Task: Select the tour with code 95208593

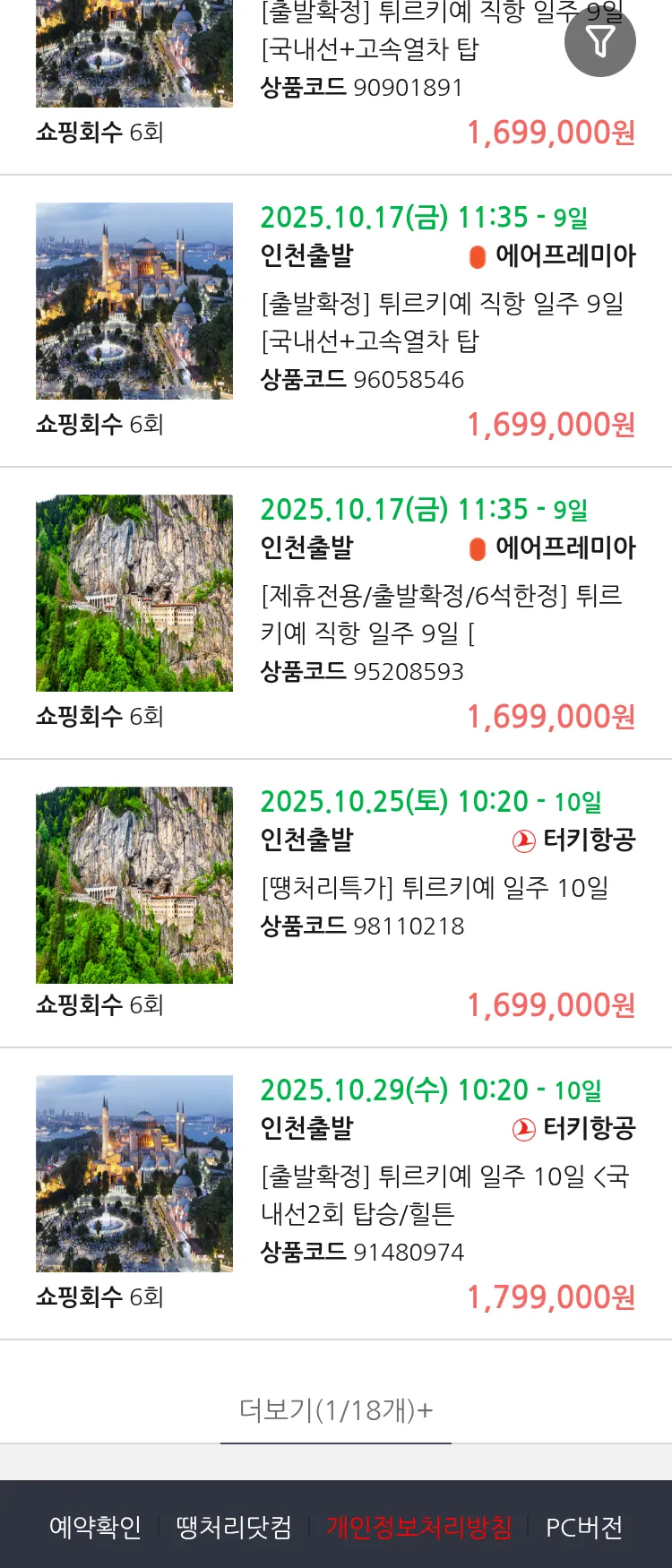Action: pyautogui.click(x=441, y=614)
